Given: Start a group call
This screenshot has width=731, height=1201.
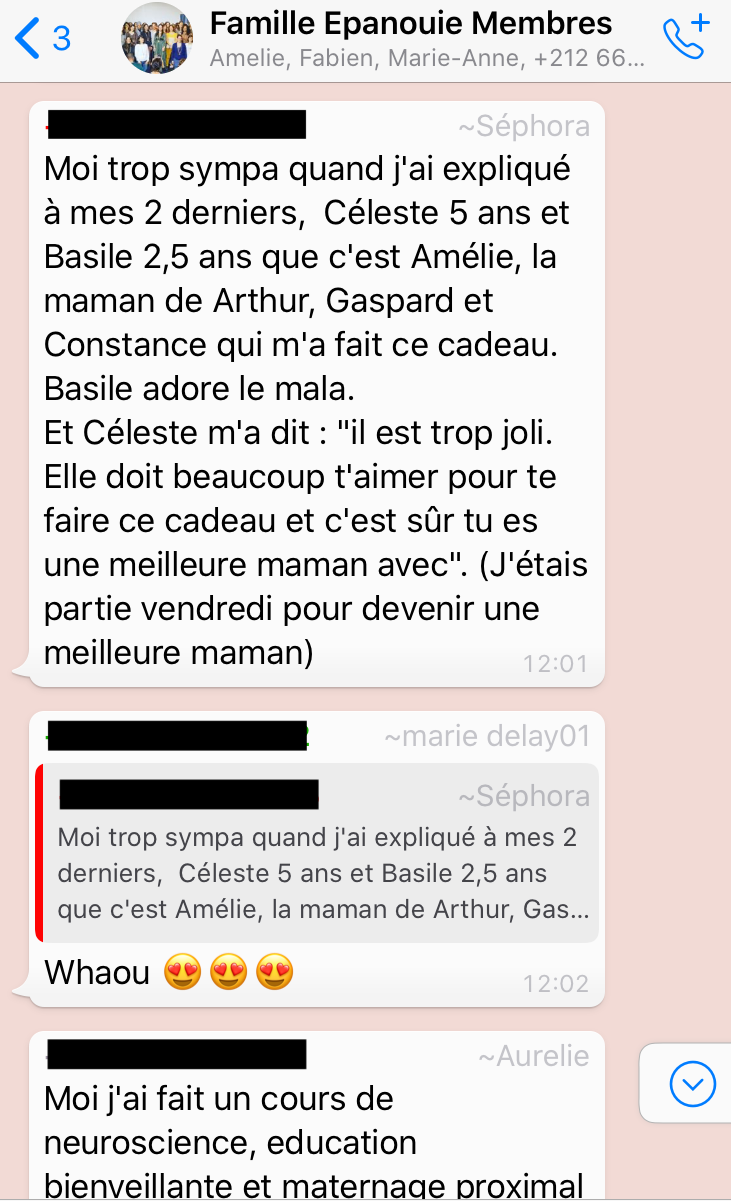Looking at the screenshot, I should 686,37.
